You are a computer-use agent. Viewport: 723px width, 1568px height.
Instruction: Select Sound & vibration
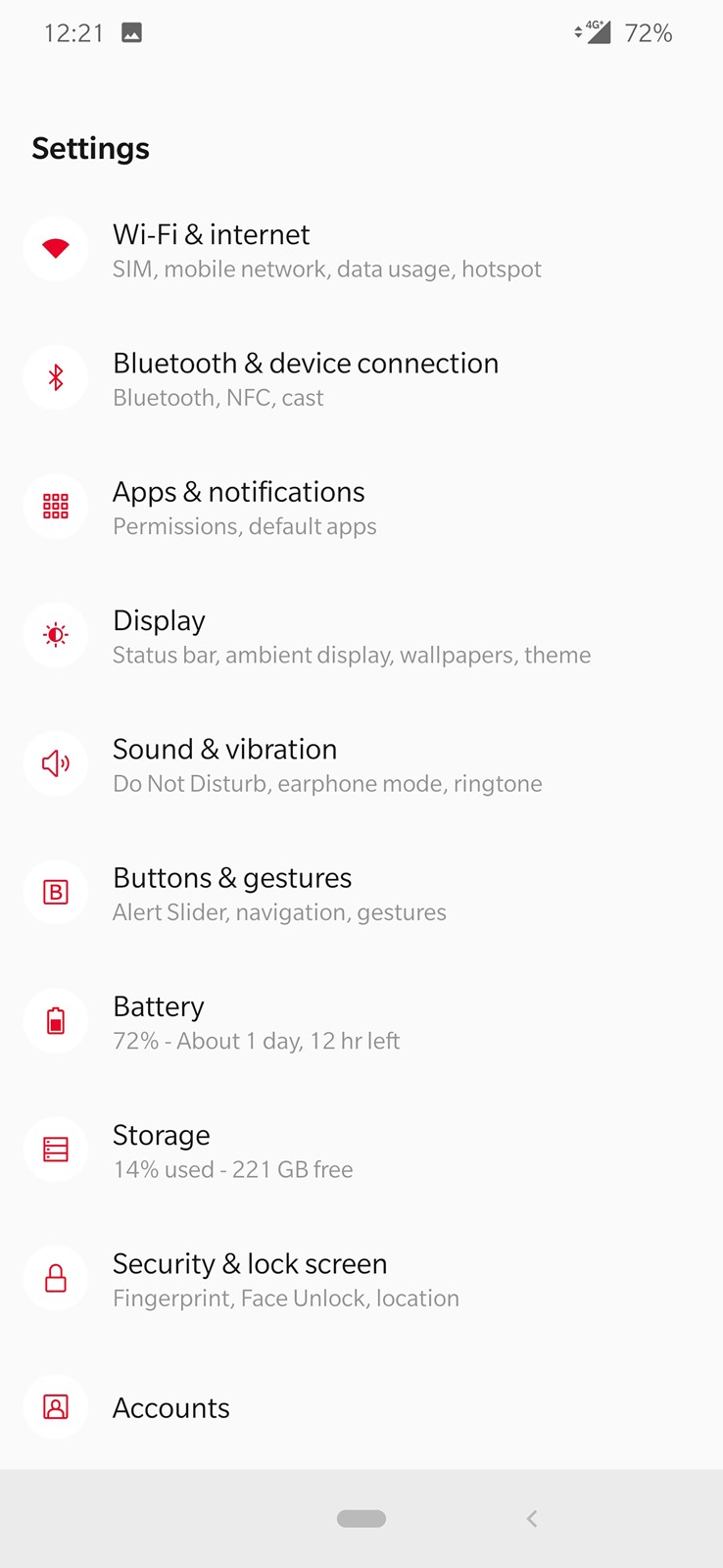click(361, 763)
